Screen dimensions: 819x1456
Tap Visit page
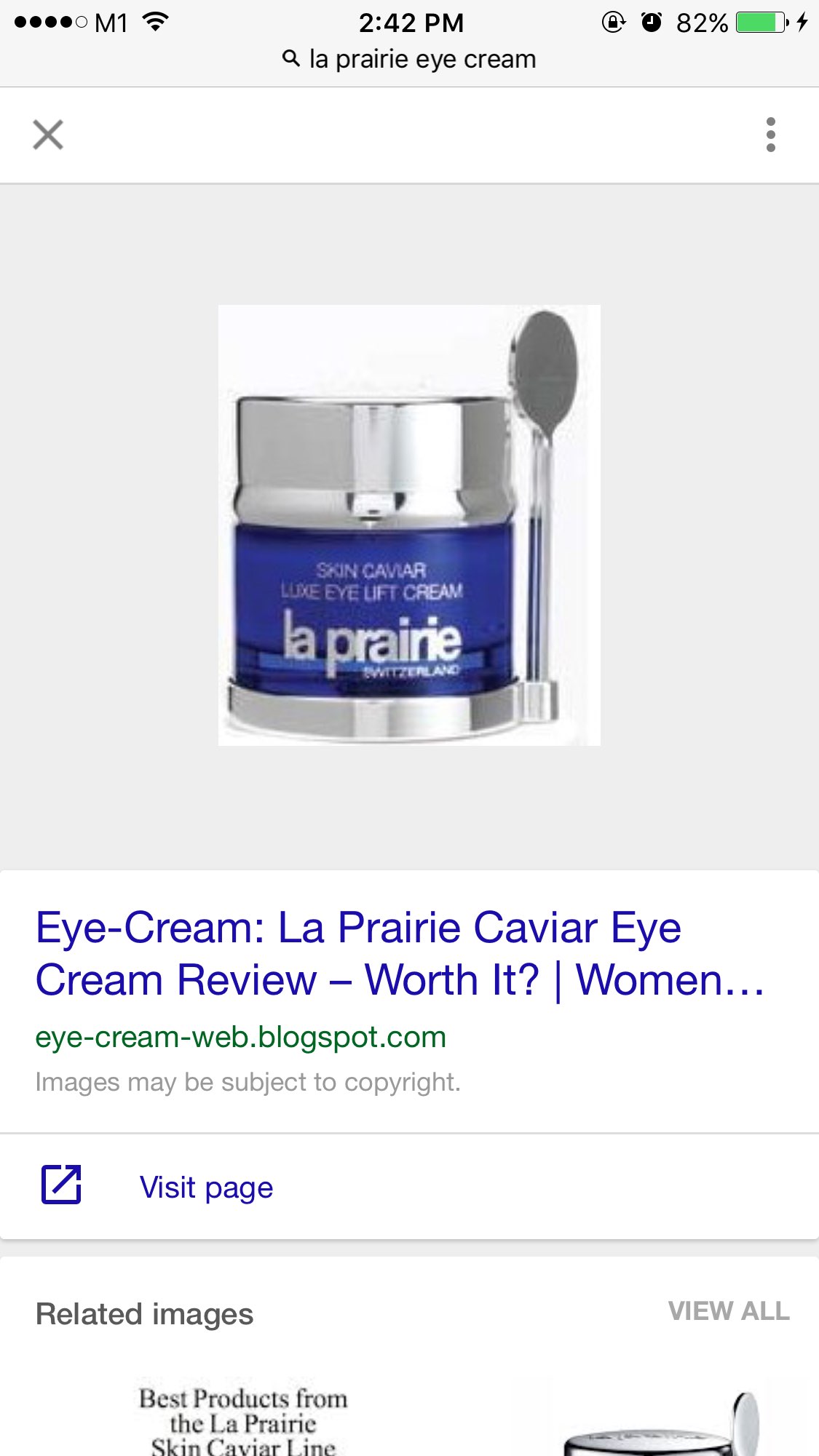tap(206, 1187)
